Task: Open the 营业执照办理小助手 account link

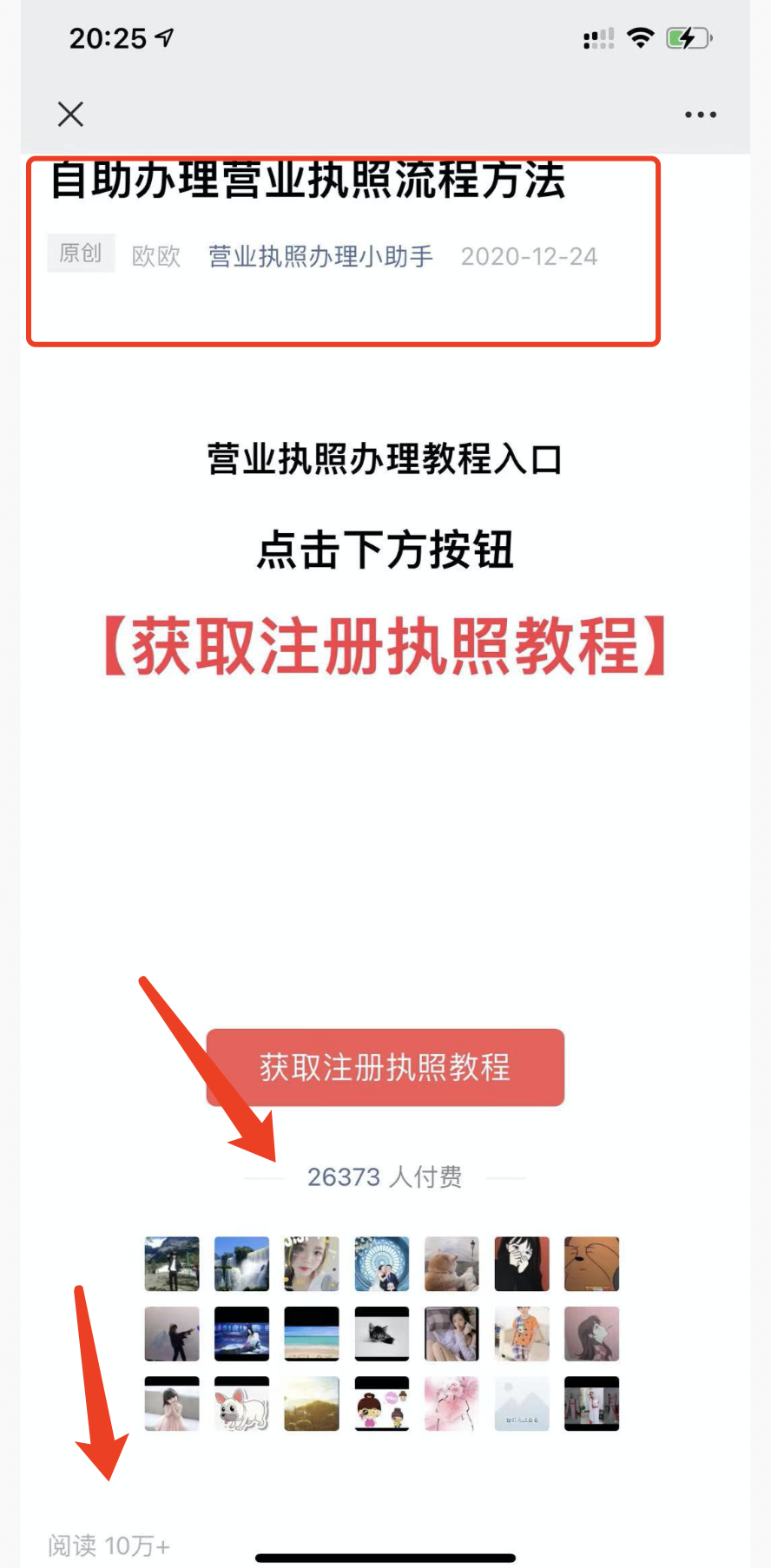Action: pyautogui.click(x=320, y=256)
